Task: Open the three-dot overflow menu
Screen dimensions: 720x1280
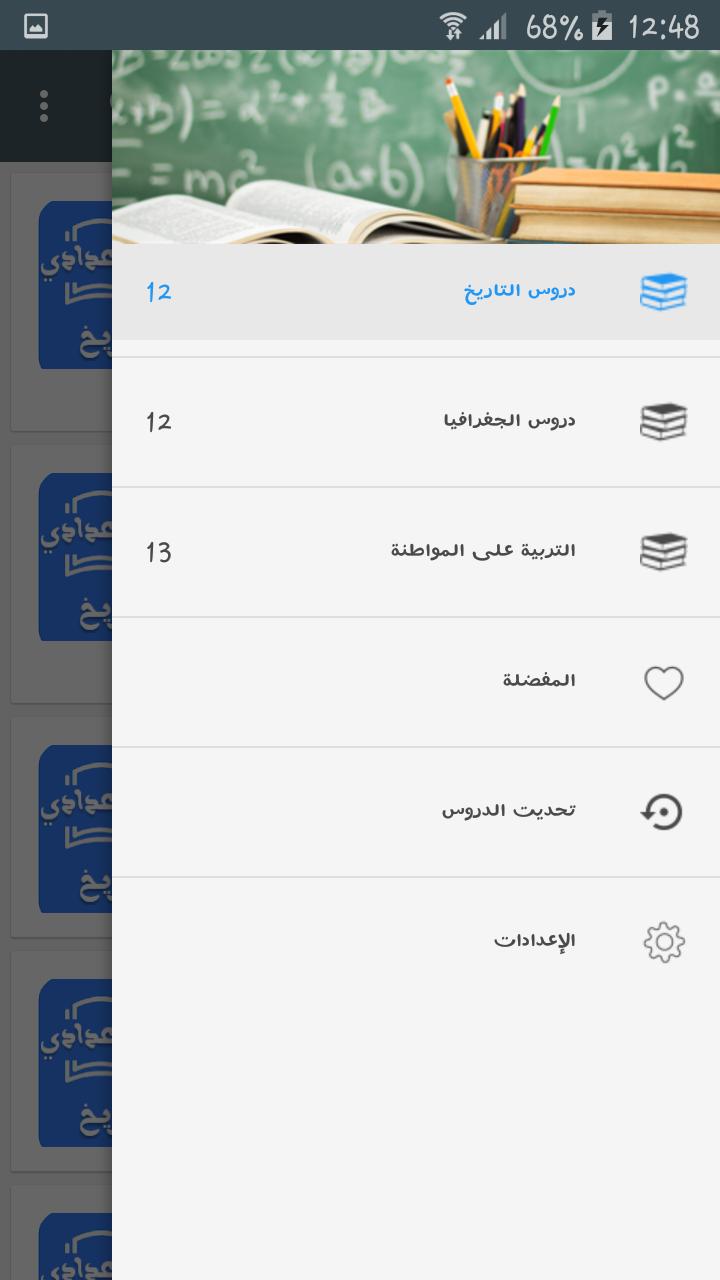Action: (44, 106)
